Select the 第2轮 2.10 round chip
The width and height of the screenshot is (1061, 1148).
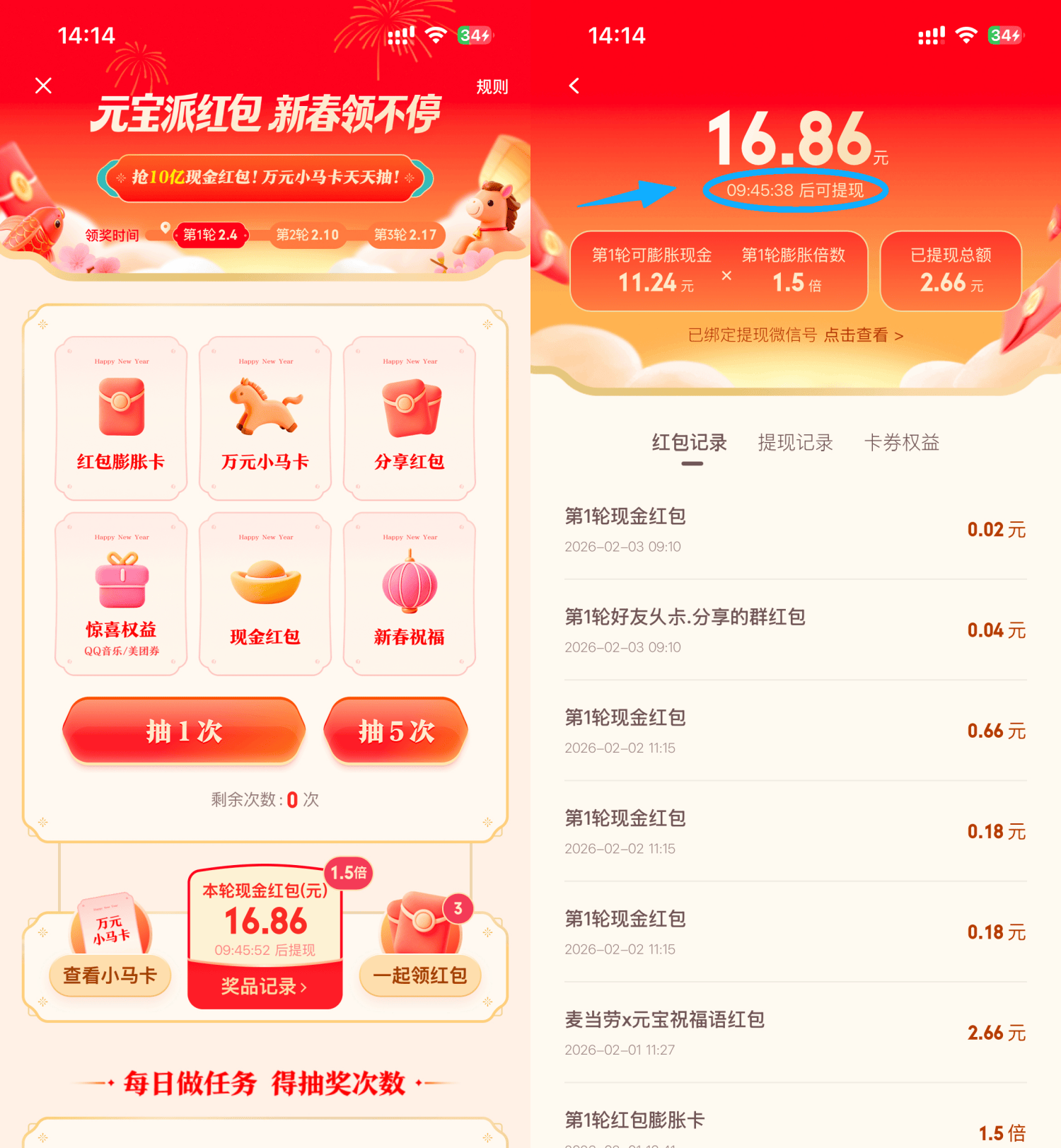tap(307, 235)
